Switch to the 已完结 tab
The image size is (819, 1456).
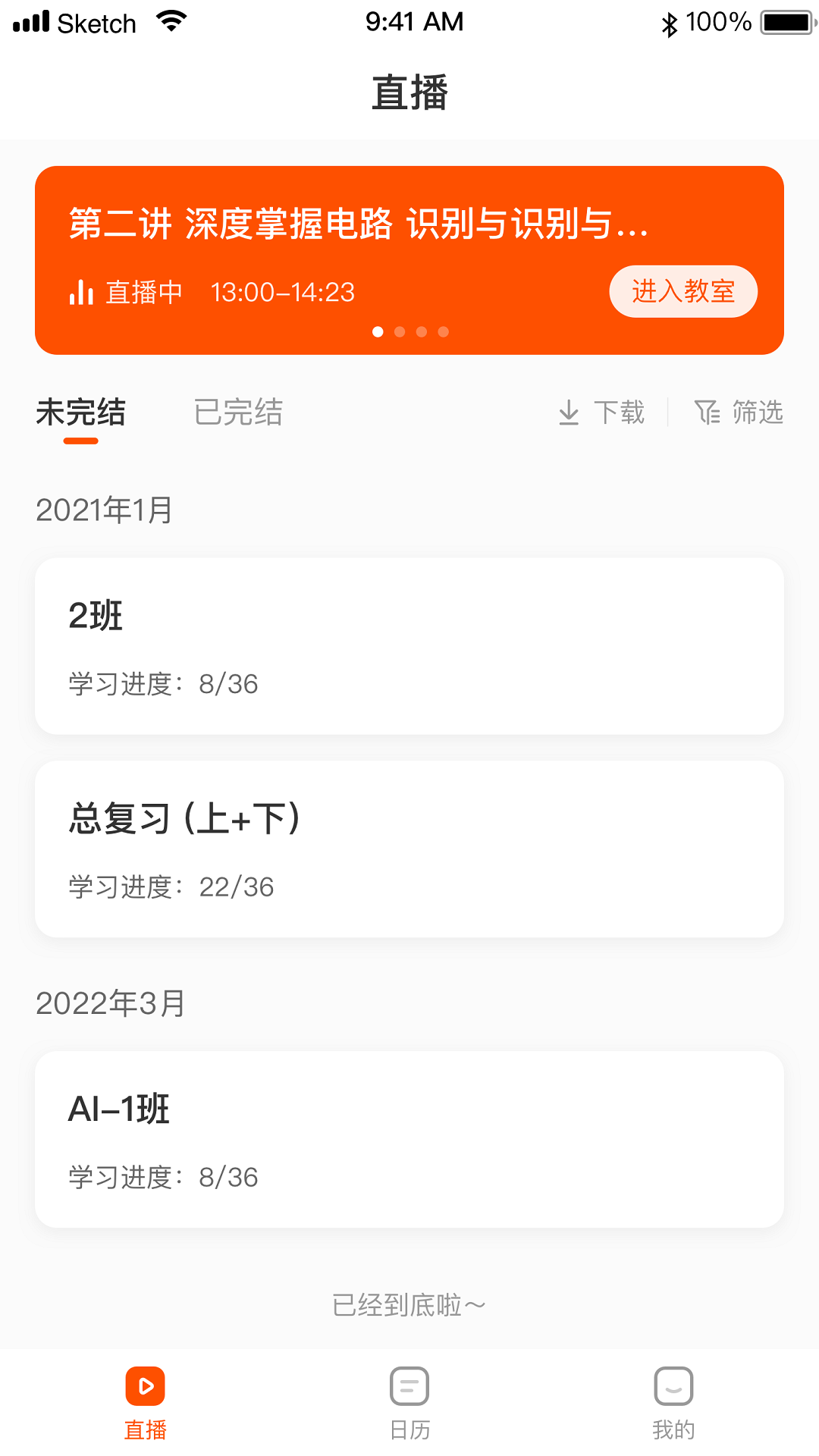coord(238,413)
